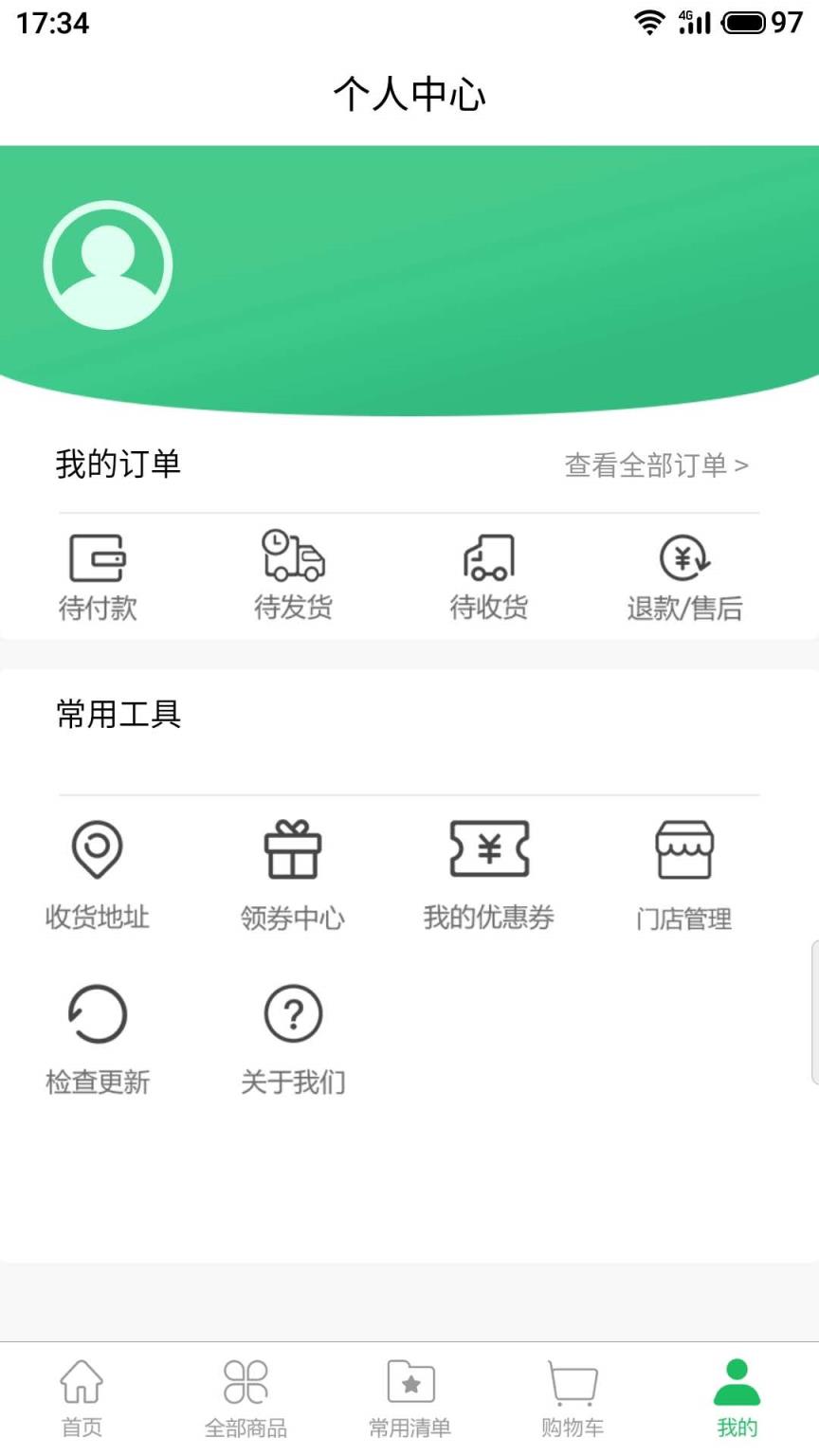The image size is (819, 1456).
Task: Open 门店管理 store management
Action: [x=684, y=872]
